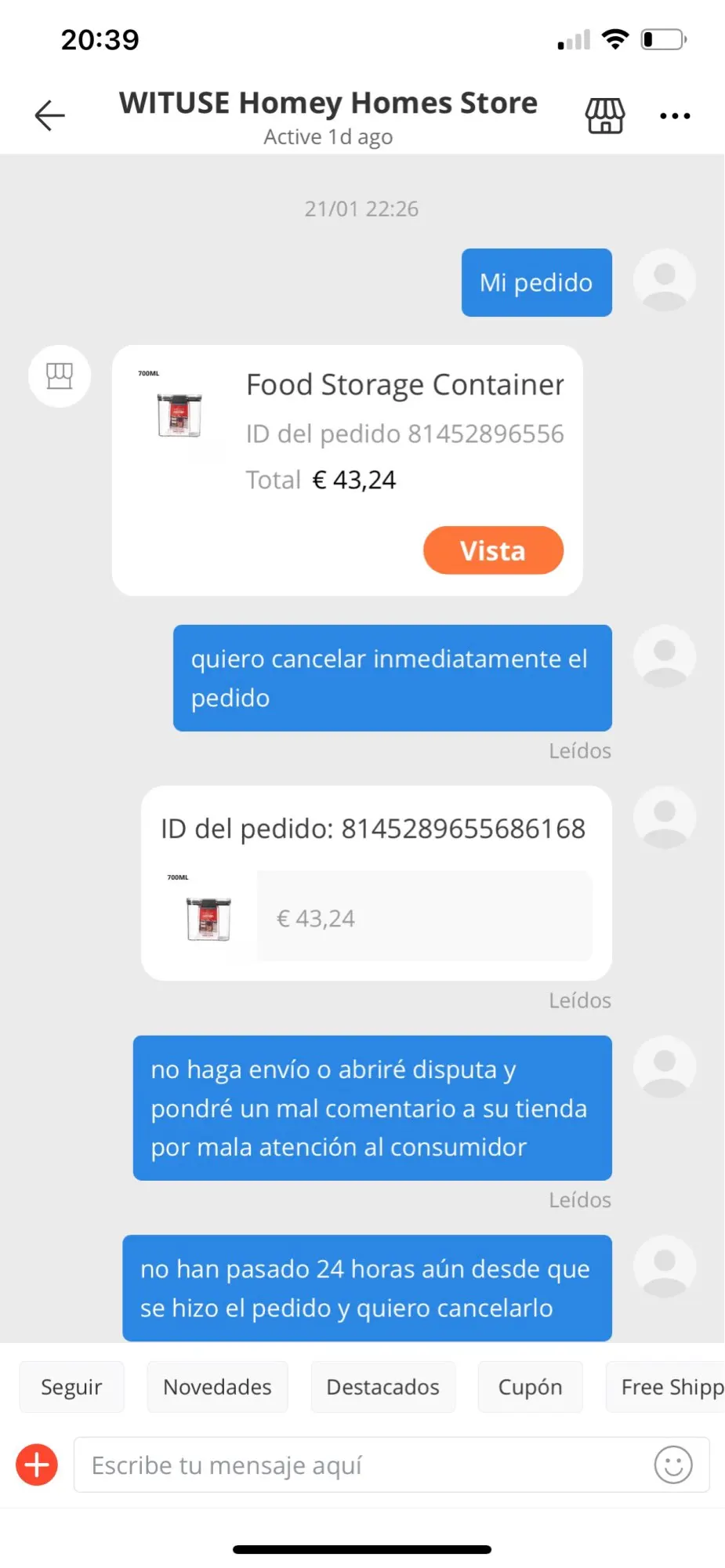This screenshot has height=1568, width=725.
Task: Select the Destacados chip
Action: click(382, 1387)
